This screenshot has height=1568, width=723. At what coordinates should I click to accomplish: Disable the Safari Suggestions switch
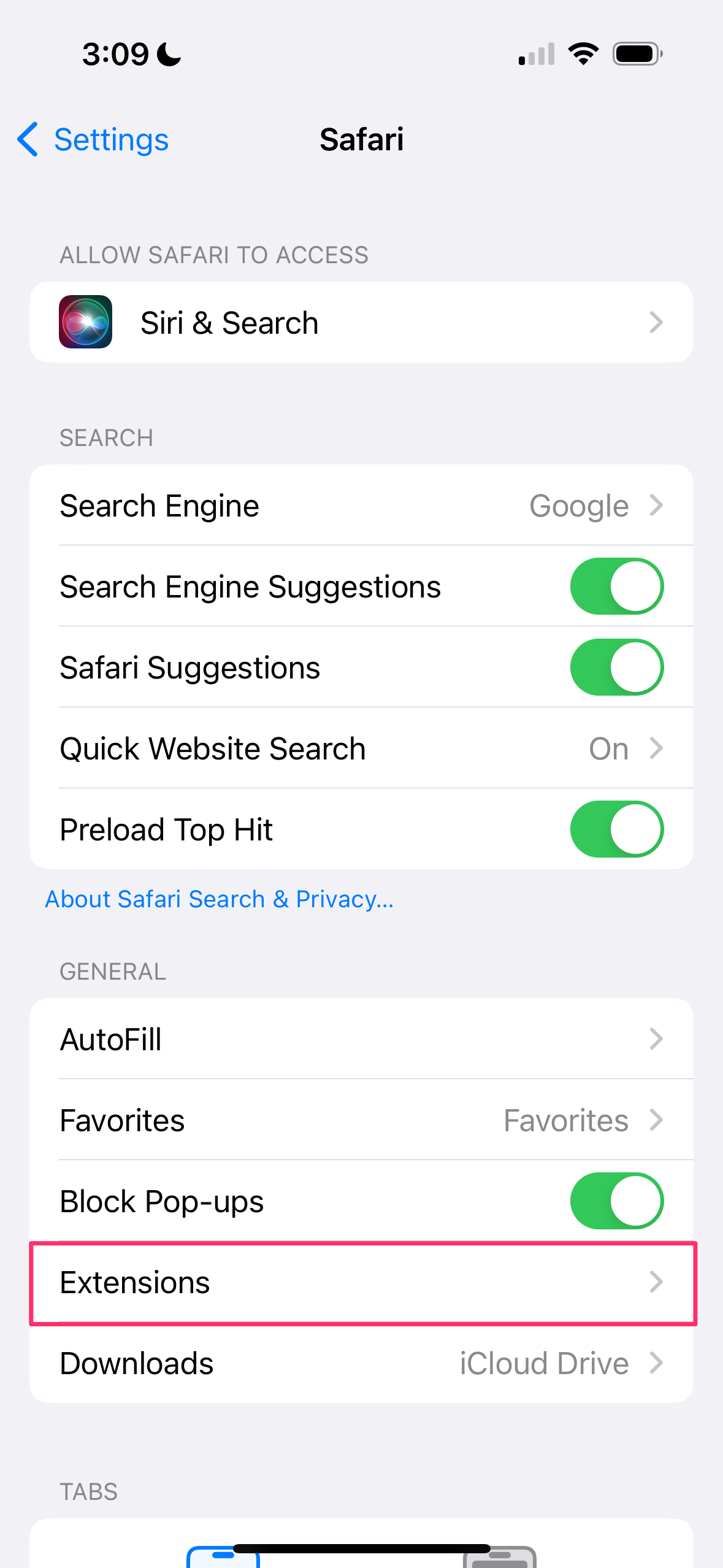click(616, 667)
